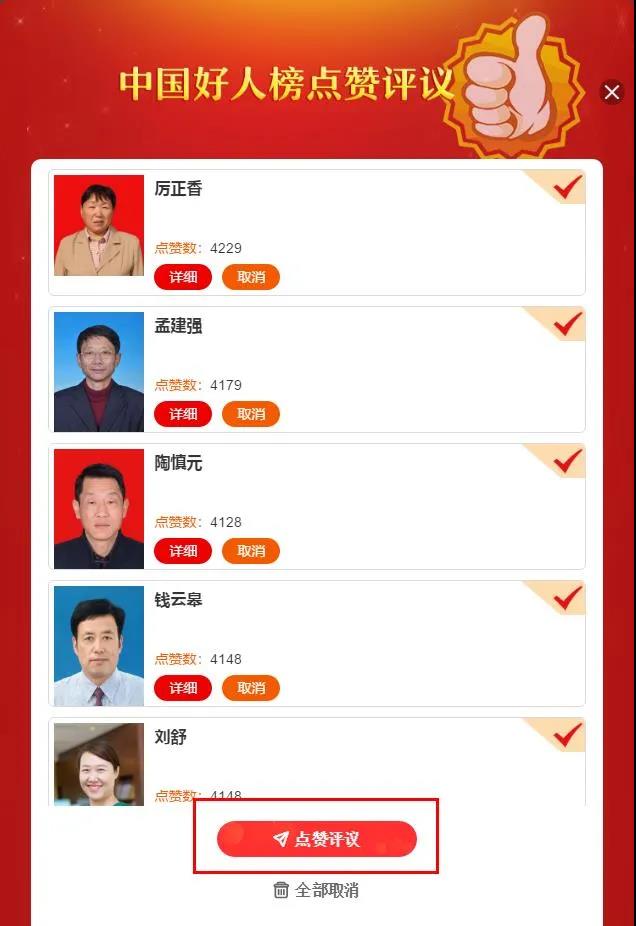Open 详细 for 陶慎元
The width and height of the screenshot is (636, 926).
183,551
